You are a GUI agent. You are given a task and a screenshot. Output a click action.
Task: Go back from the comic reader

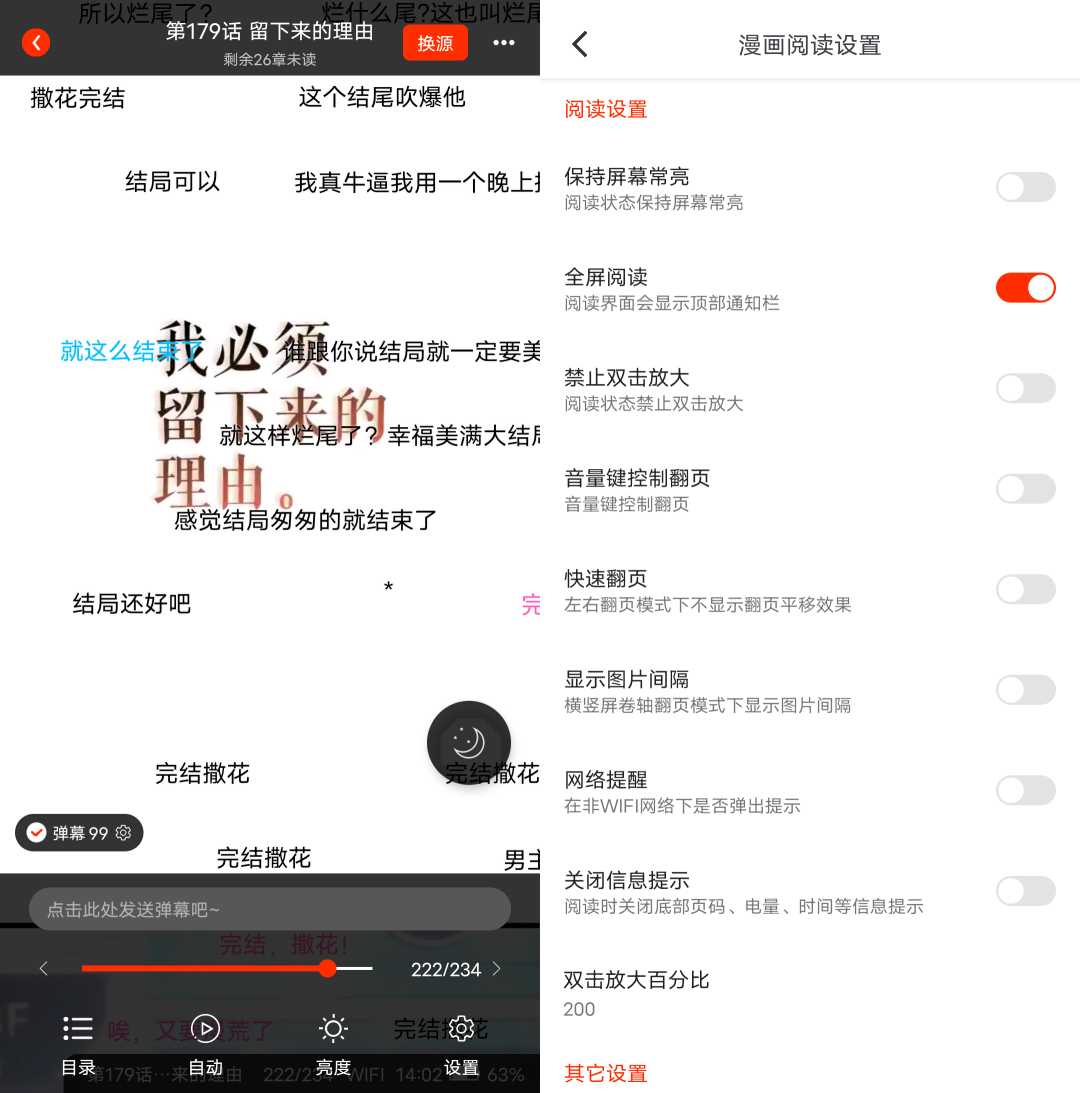click(36, 43)
